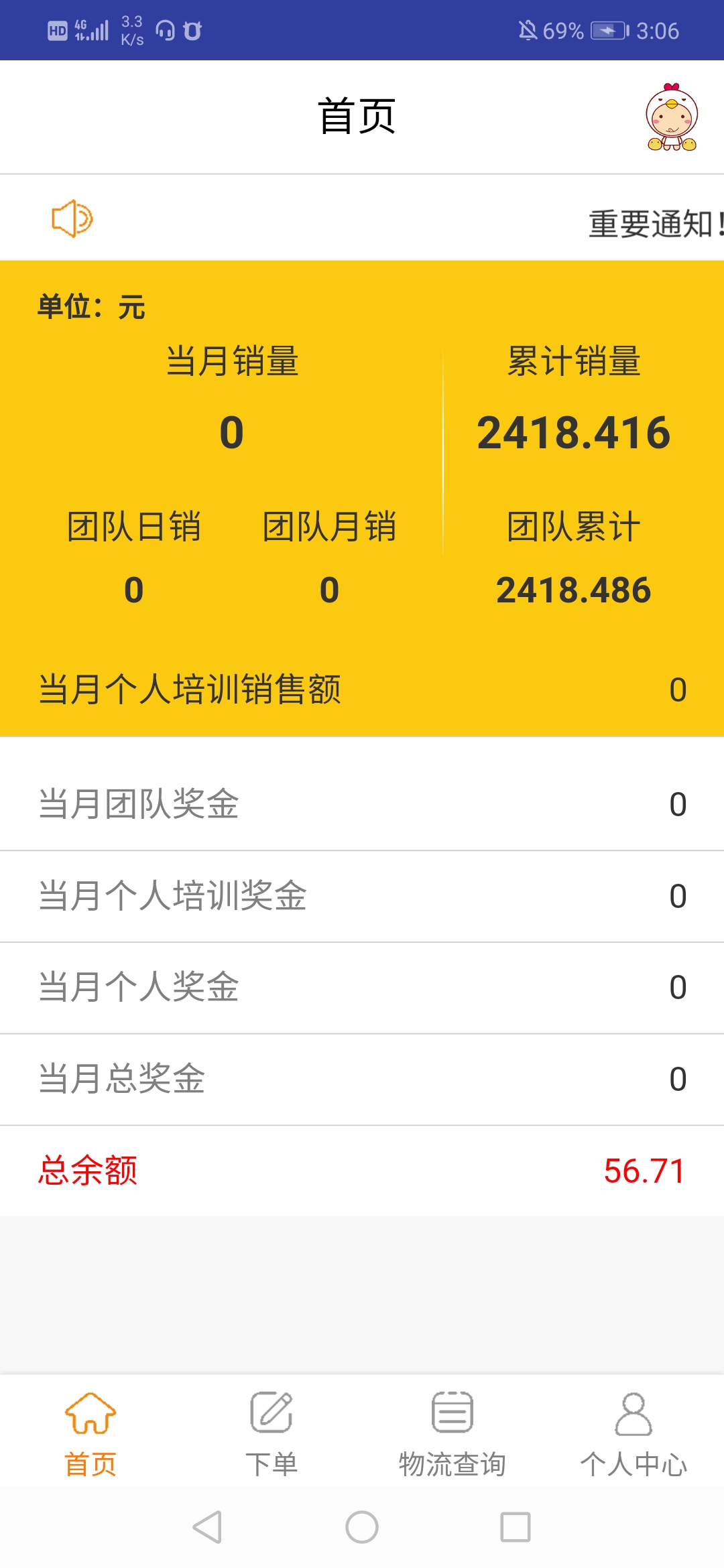
Task: Tap the system back button
Action: point(207,1527)
